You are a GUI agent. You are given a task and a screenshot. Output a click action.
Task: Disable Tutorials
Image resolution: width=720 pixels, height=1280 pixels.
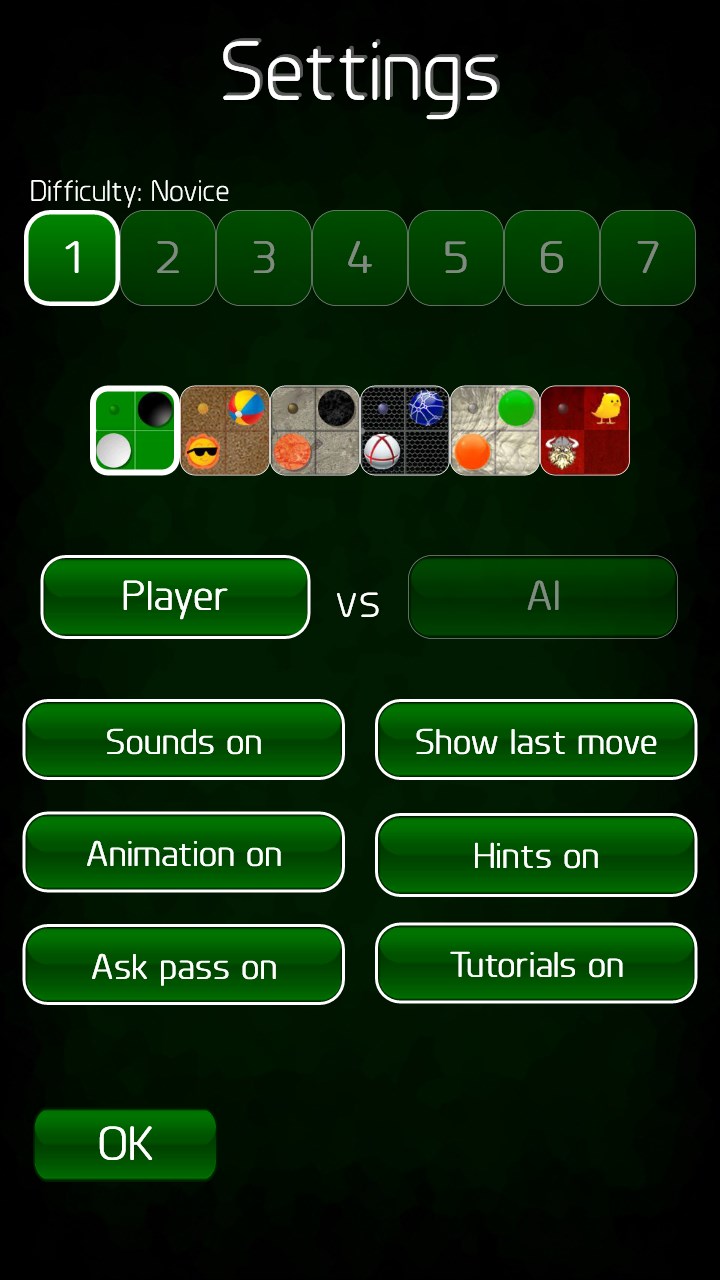click(536, 964)
